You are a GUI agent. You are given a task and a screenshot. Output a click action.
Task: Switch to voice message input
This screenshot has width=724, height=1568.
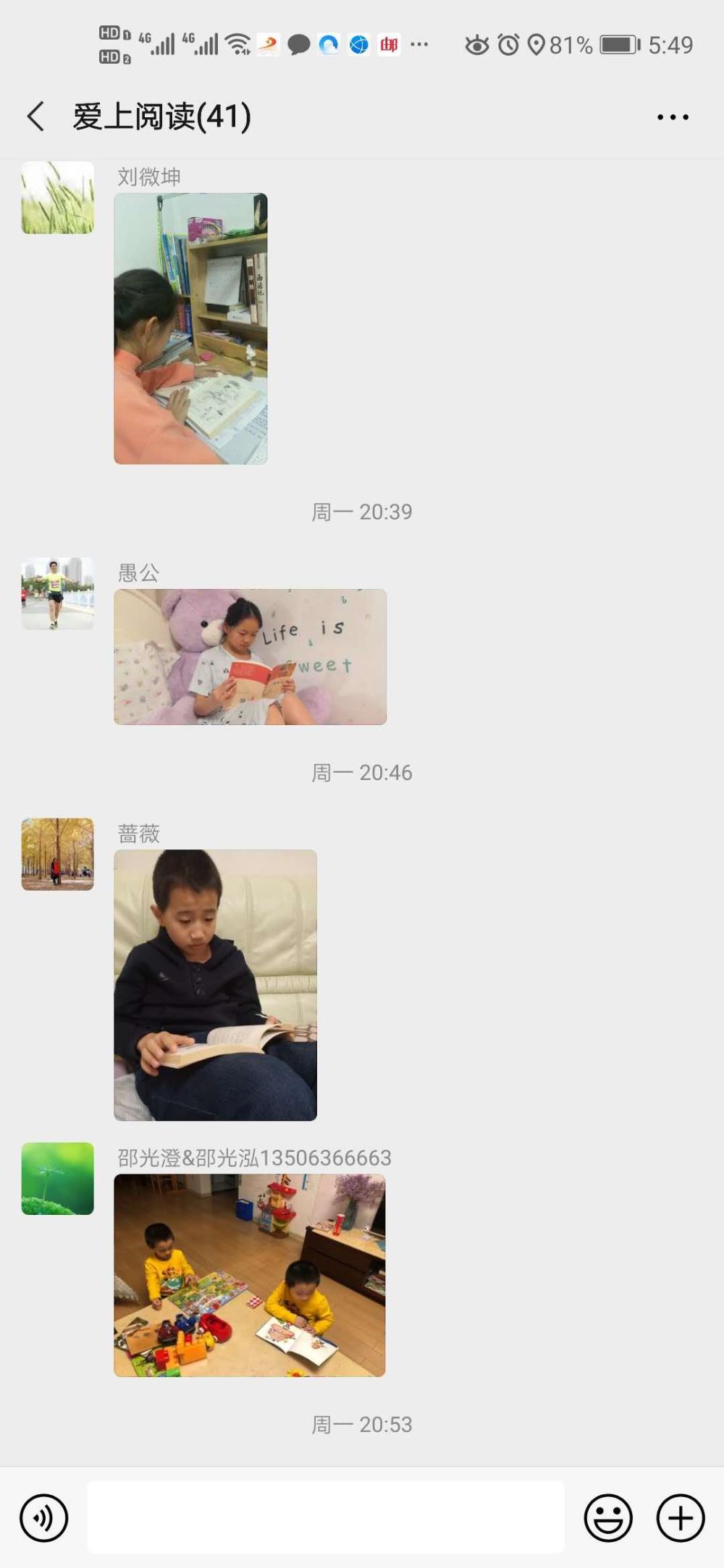pos(44,1517)
